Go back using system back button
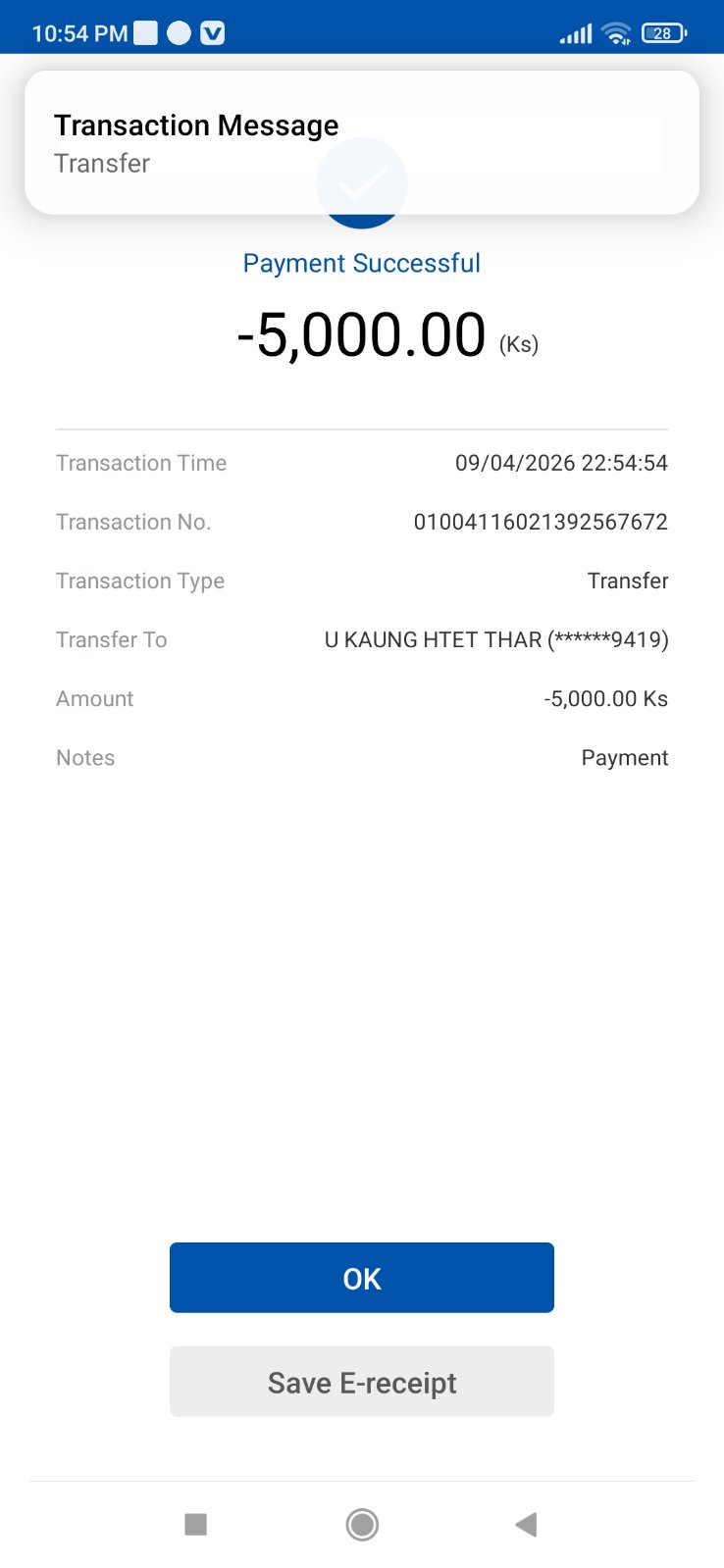 [526, 1524]
